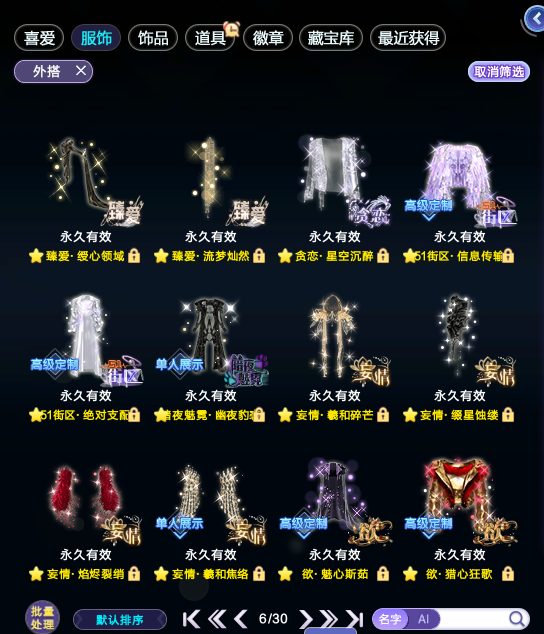Select the 藏宝库 tab
Image resolution: width=544 pixels, height=634 pixels.
coord(331,38)
